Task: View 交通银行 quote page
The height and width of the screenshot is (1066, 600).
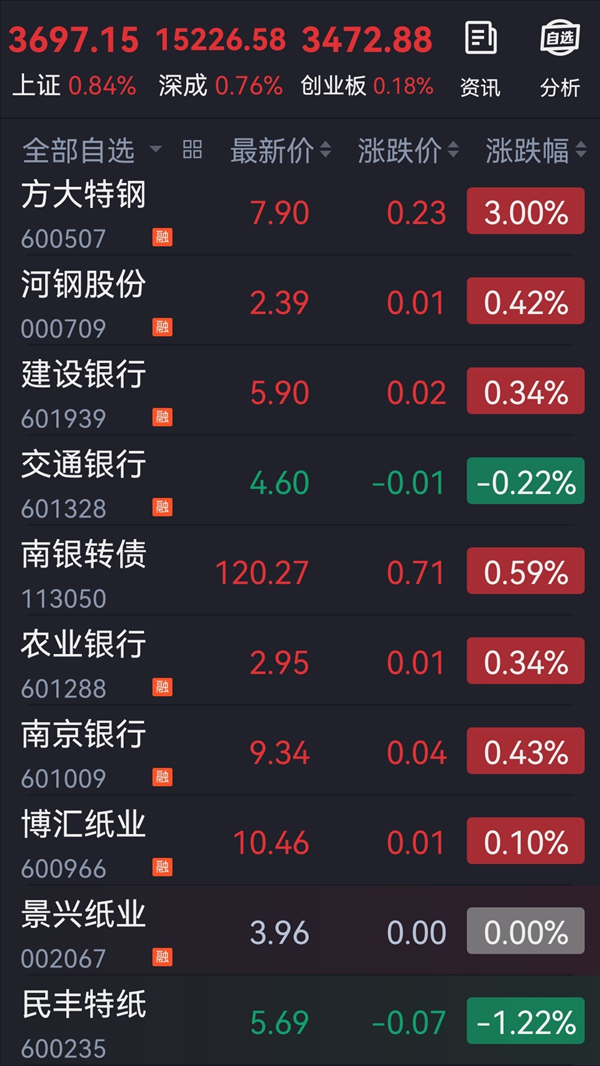Action: click(300, 481)
